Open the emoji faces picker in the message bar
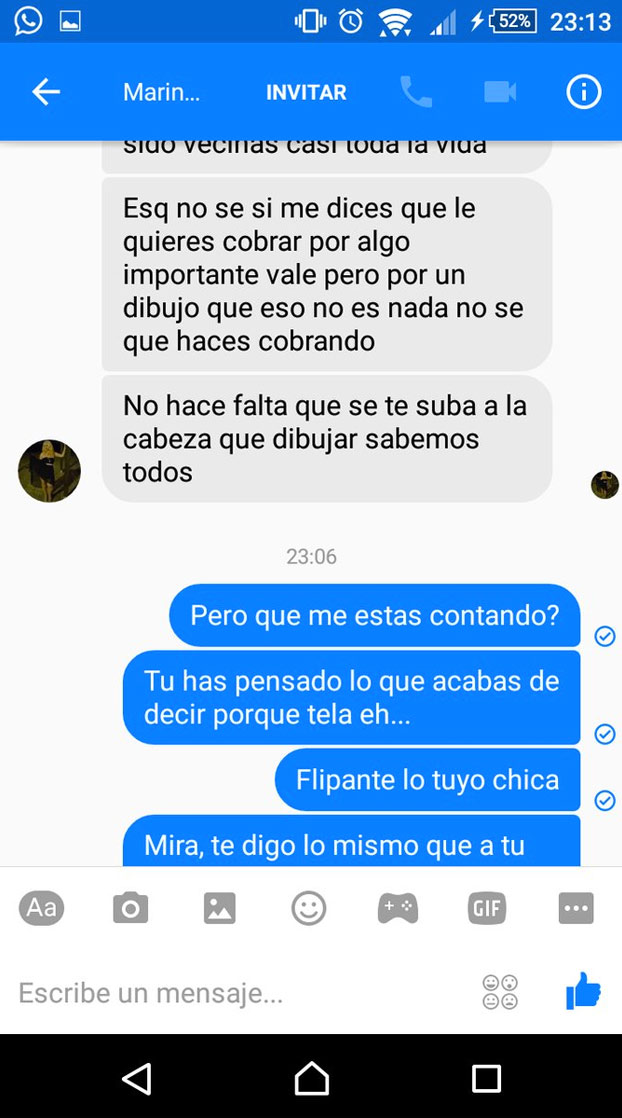The height and width of the screenshot is (1118, 622). click(x=500, y=992)
